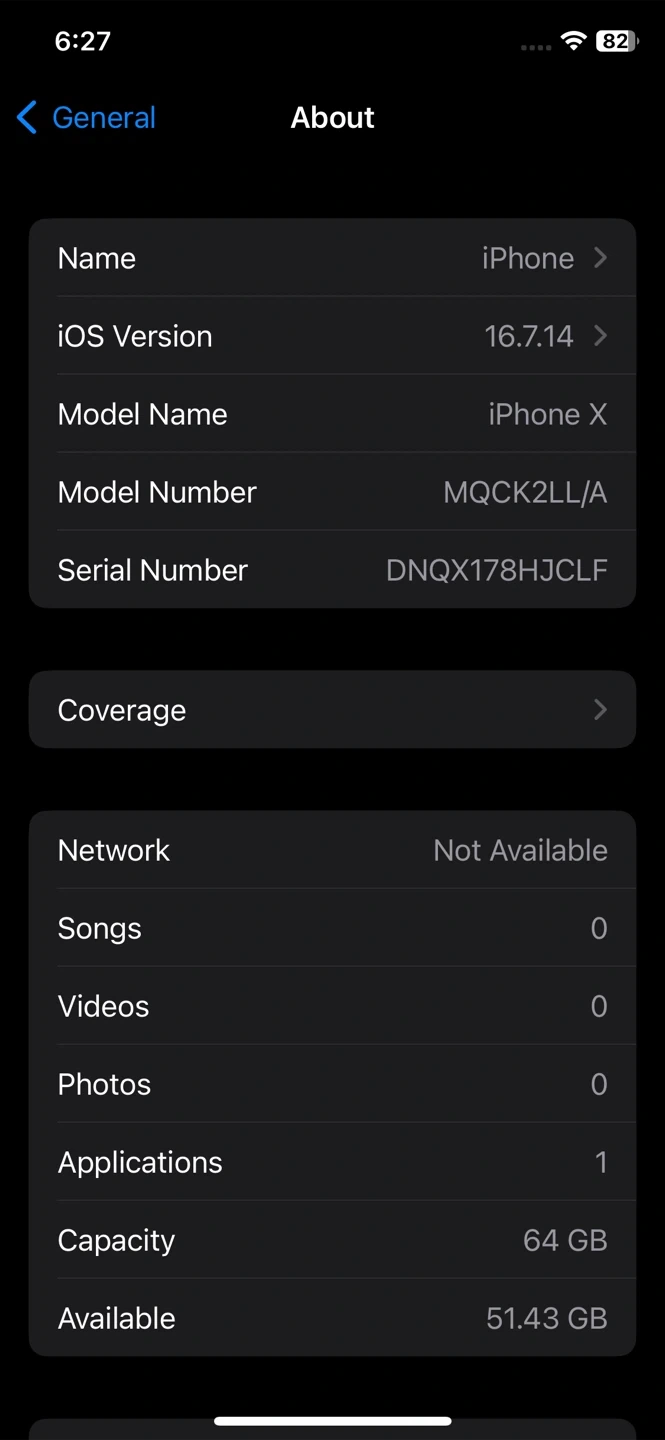Go back to General settings

coord(87,118)
